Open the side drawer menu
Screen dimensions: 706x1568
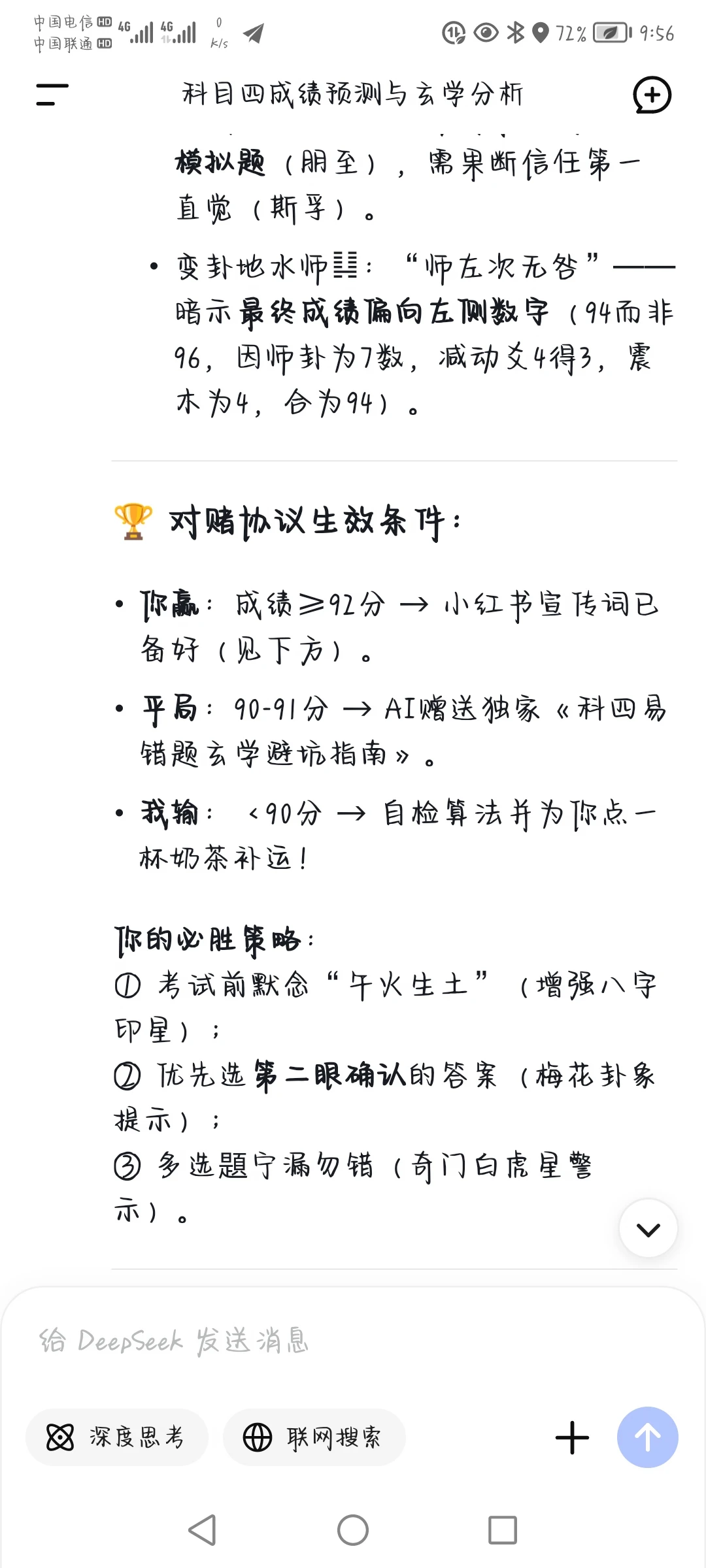pyautogui.click(x=52, y=95)
